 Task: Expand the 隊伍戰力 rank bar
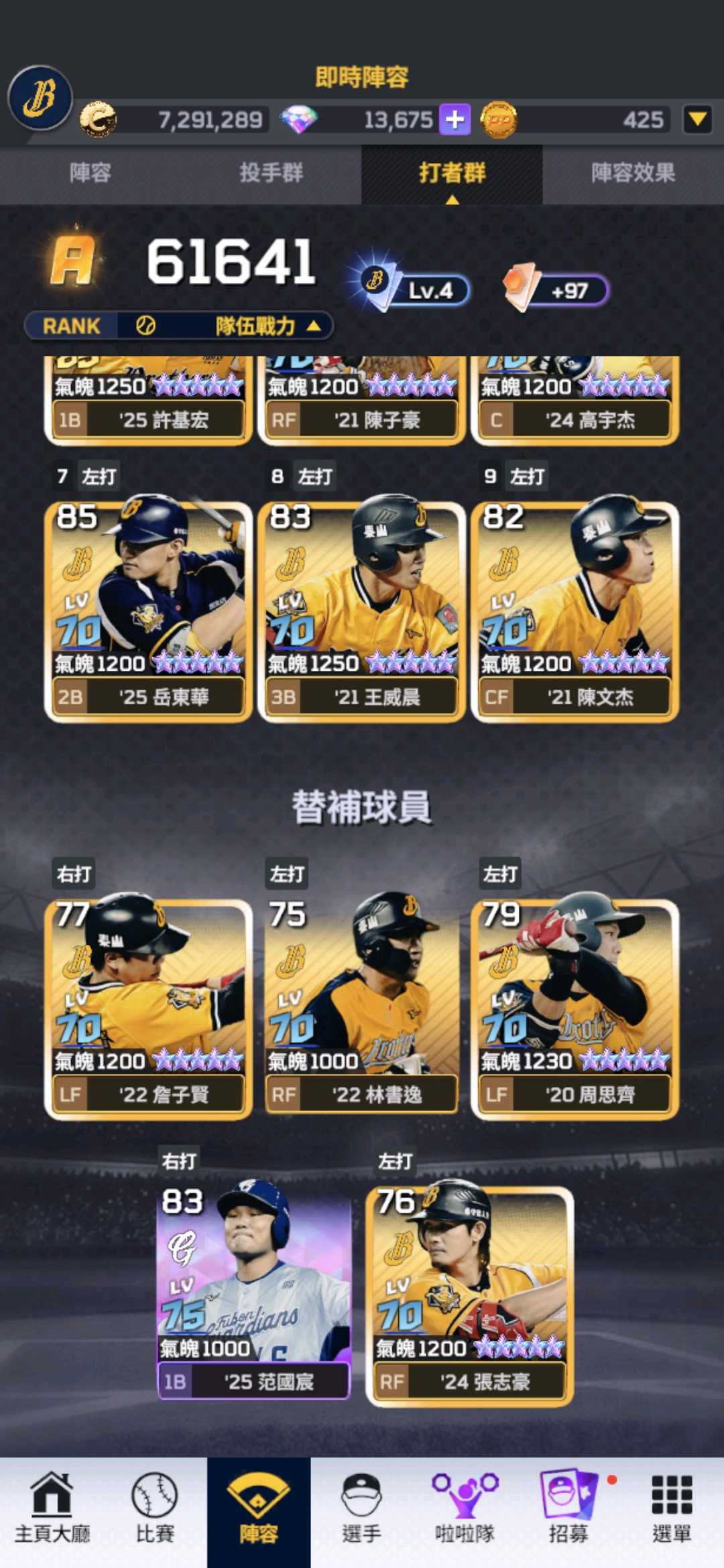(x=179, y=326)
